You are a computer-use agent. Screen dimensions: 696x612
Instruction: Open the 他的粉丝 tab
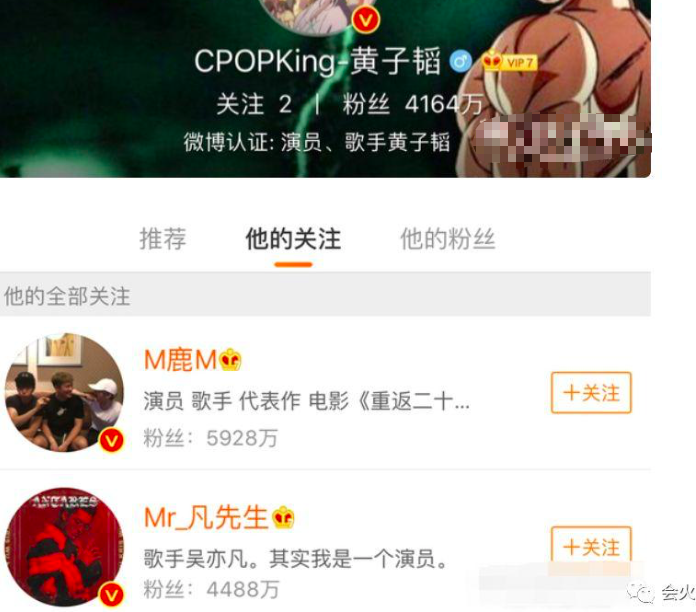[447, 240]
